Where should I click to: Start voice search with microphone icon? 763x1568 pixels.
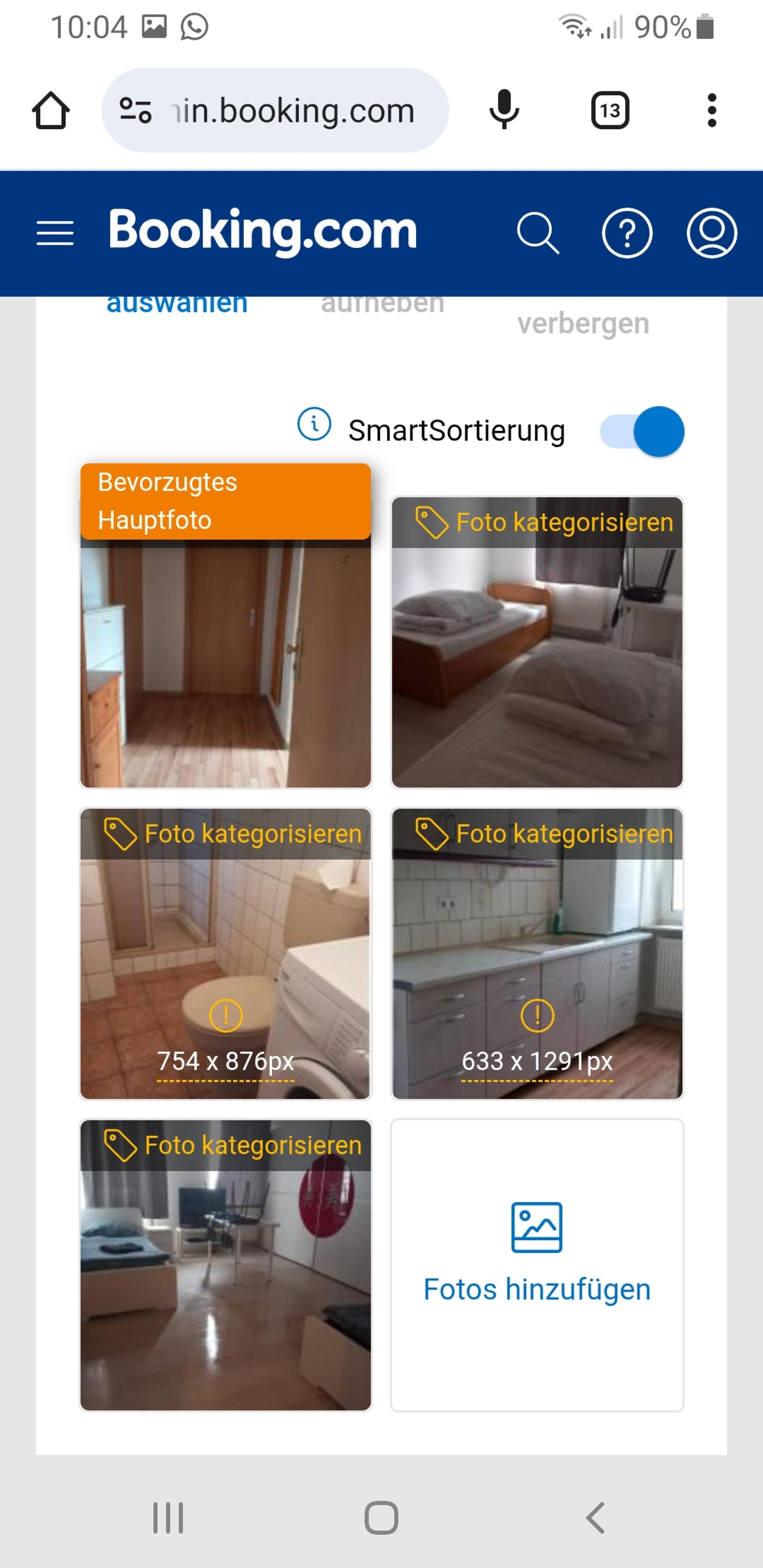pos(504,111)
